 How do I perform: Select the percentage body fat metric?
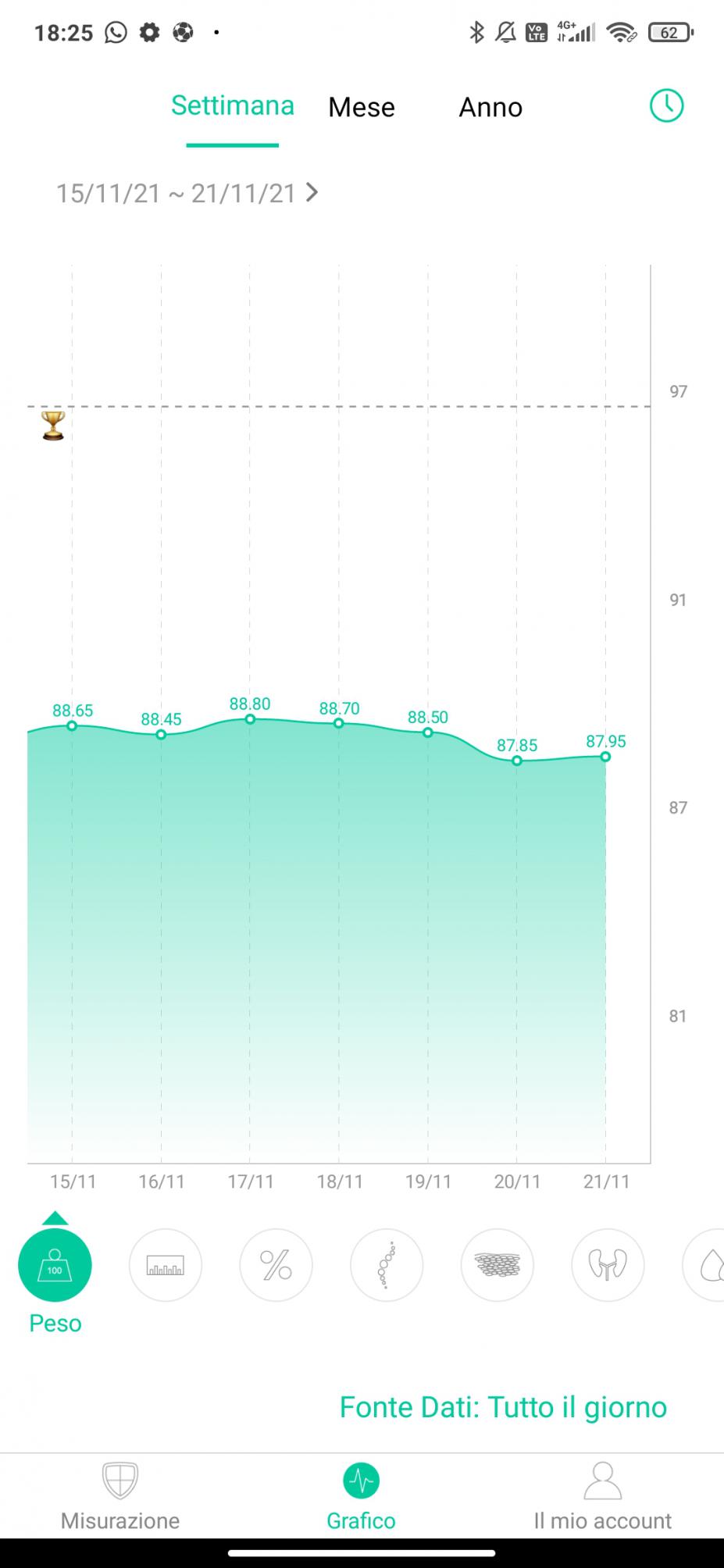click(x=276, y=1265)
